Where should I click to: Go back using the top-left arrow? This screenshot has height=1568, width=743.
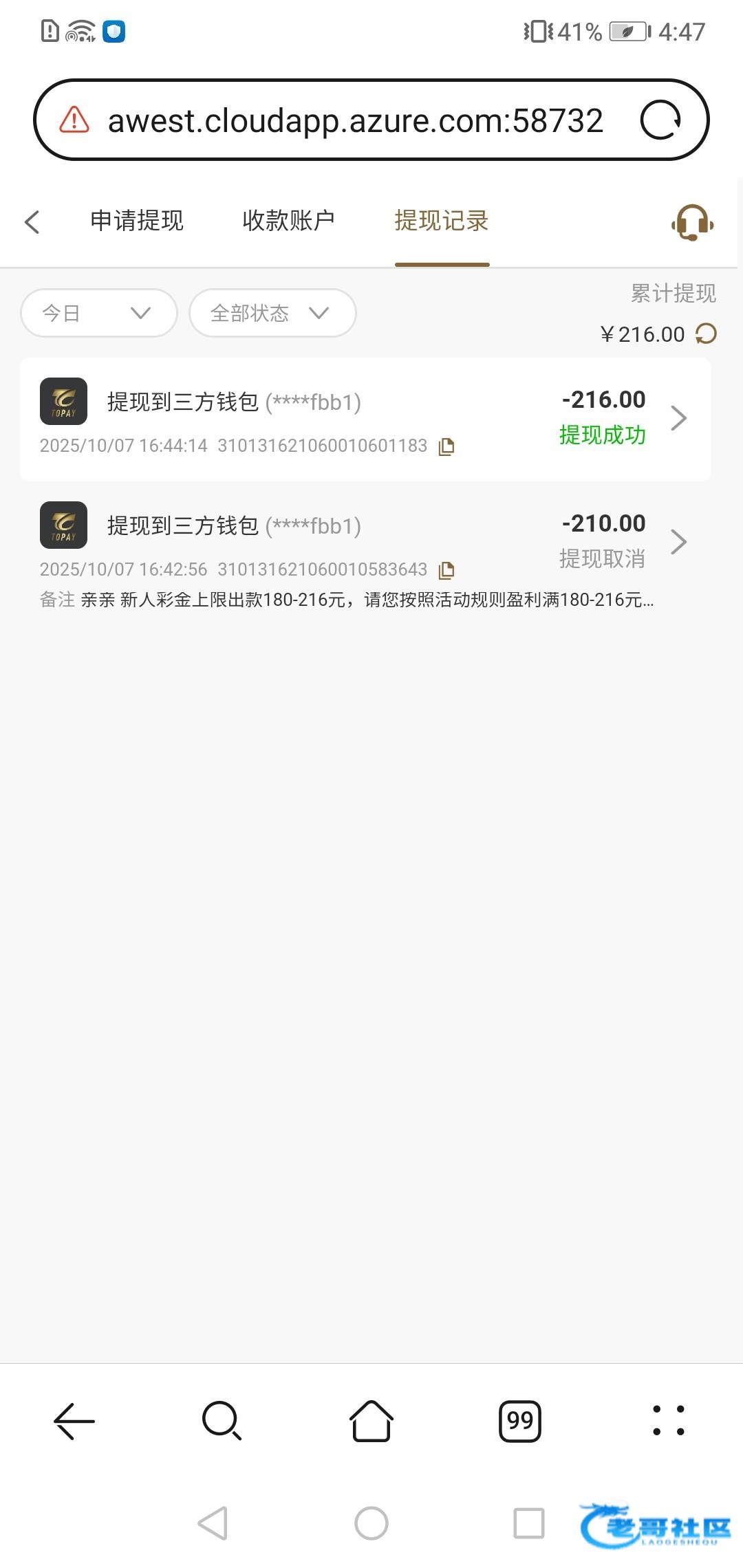32,221
